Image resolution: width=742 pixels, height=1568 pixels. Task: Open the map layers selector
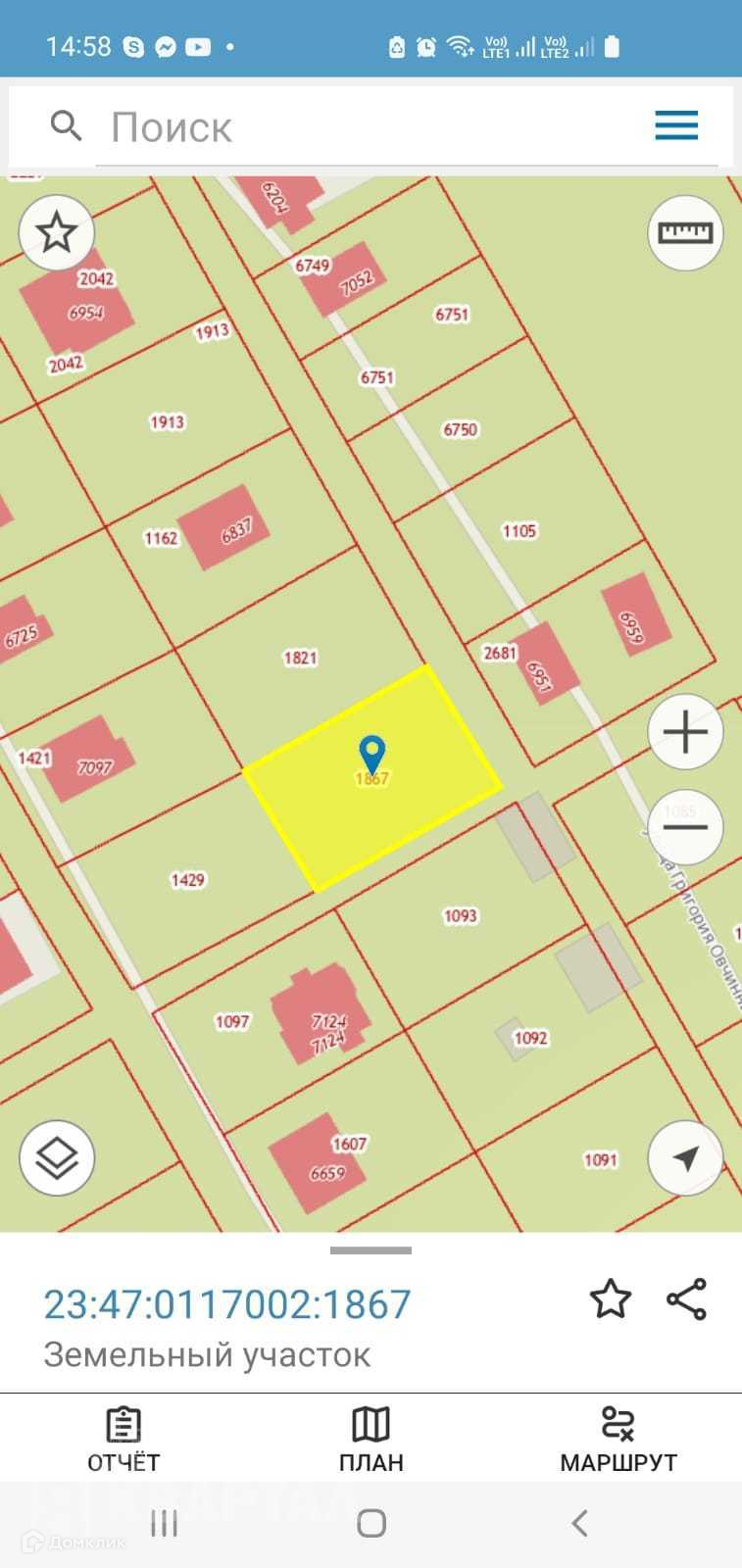point(57,1158)
